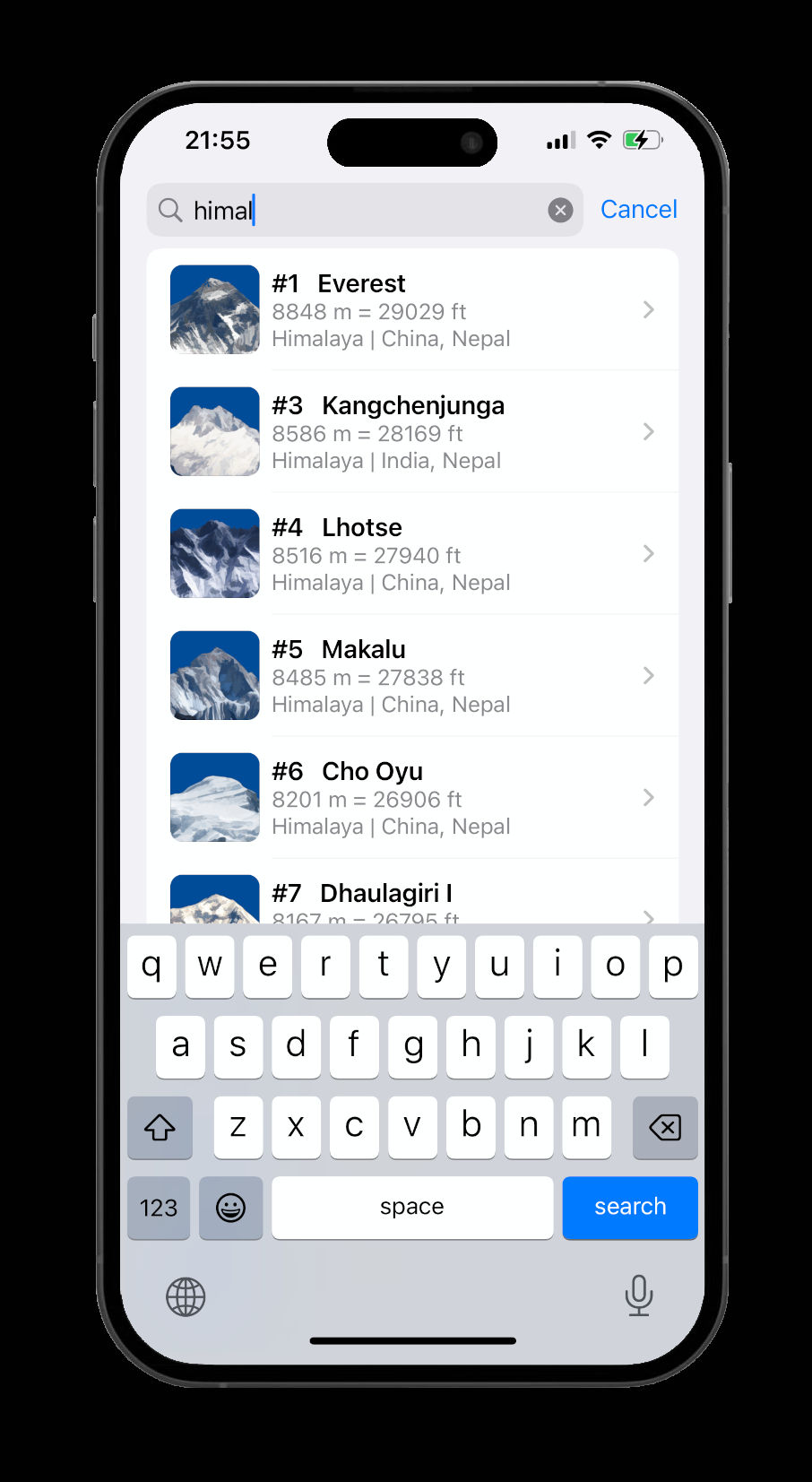Enable shift on the keyboard

(x=160, y=1127)
